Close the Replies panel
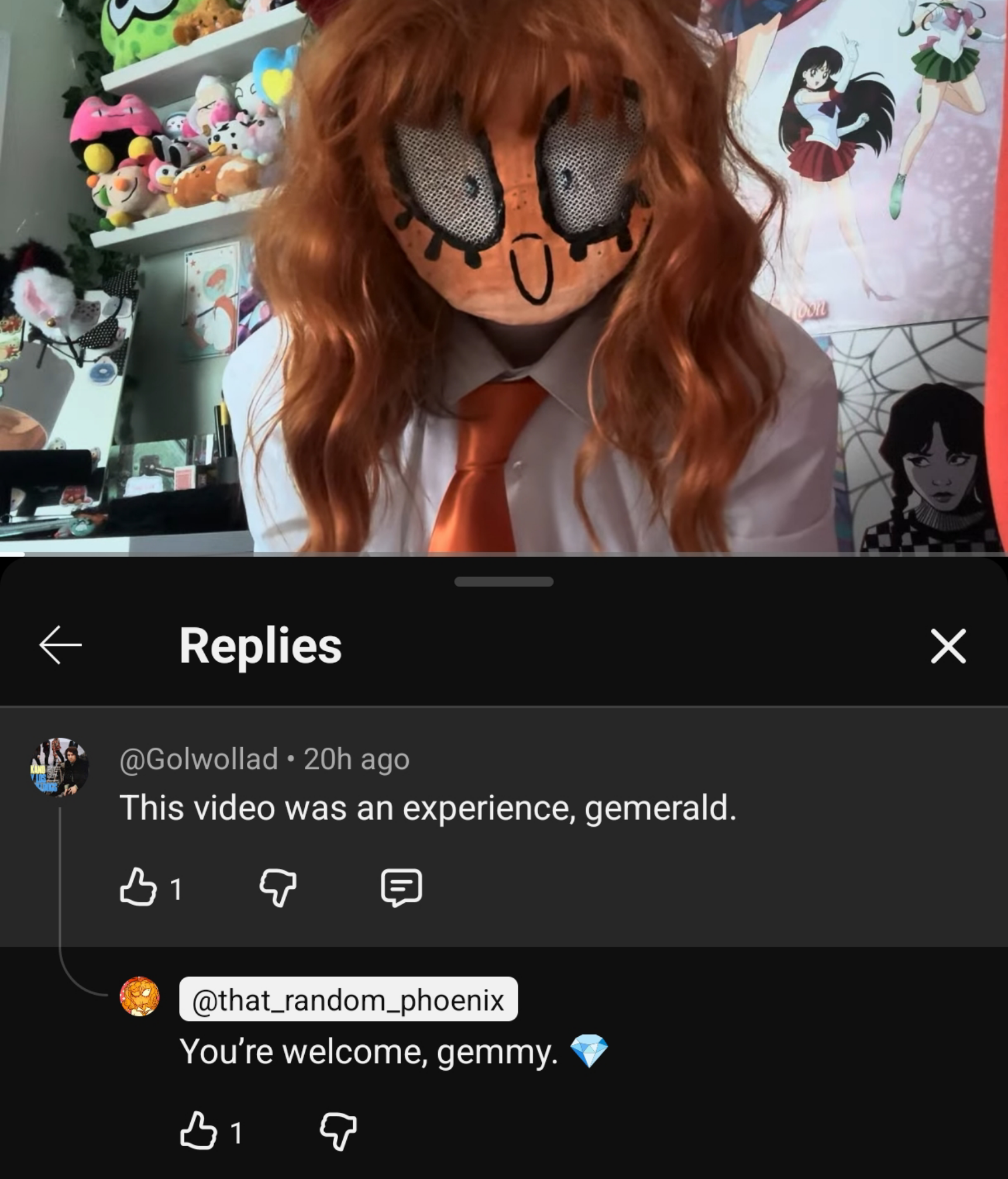Screen dimensions: 1008x1179 point(948,646)
